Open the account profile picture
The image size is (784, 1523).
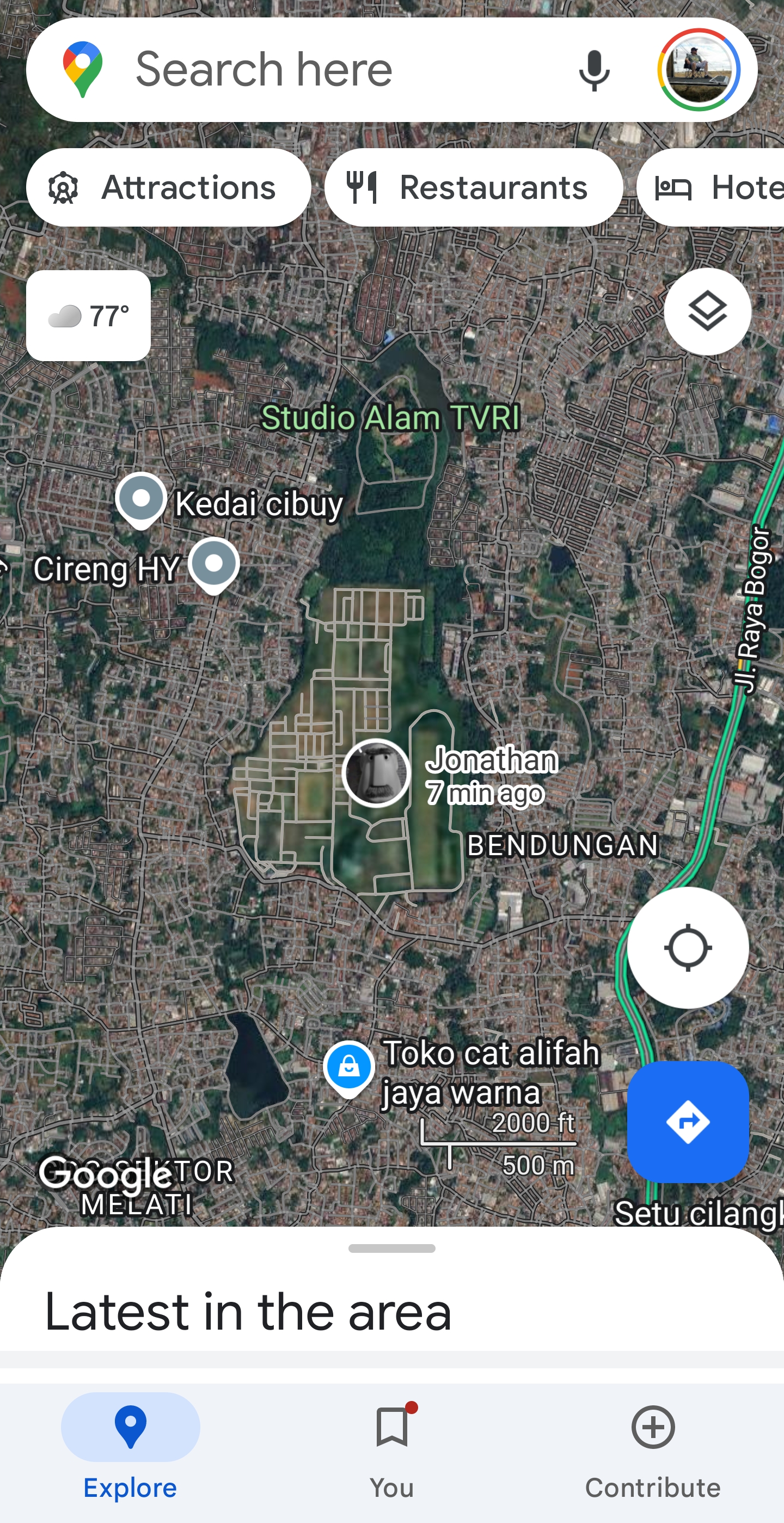699,70
